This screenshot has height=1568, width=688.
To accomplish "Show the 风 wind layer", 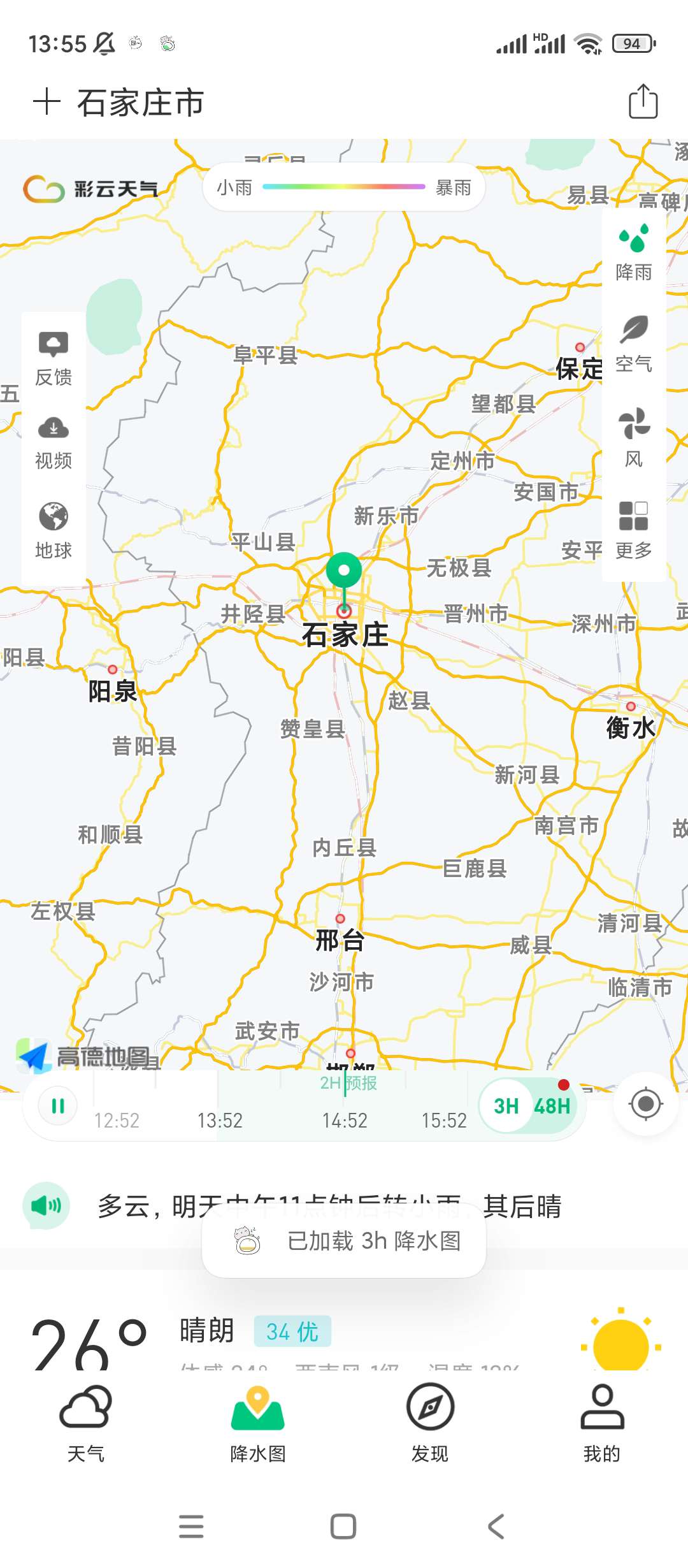I will pos(634,437).
